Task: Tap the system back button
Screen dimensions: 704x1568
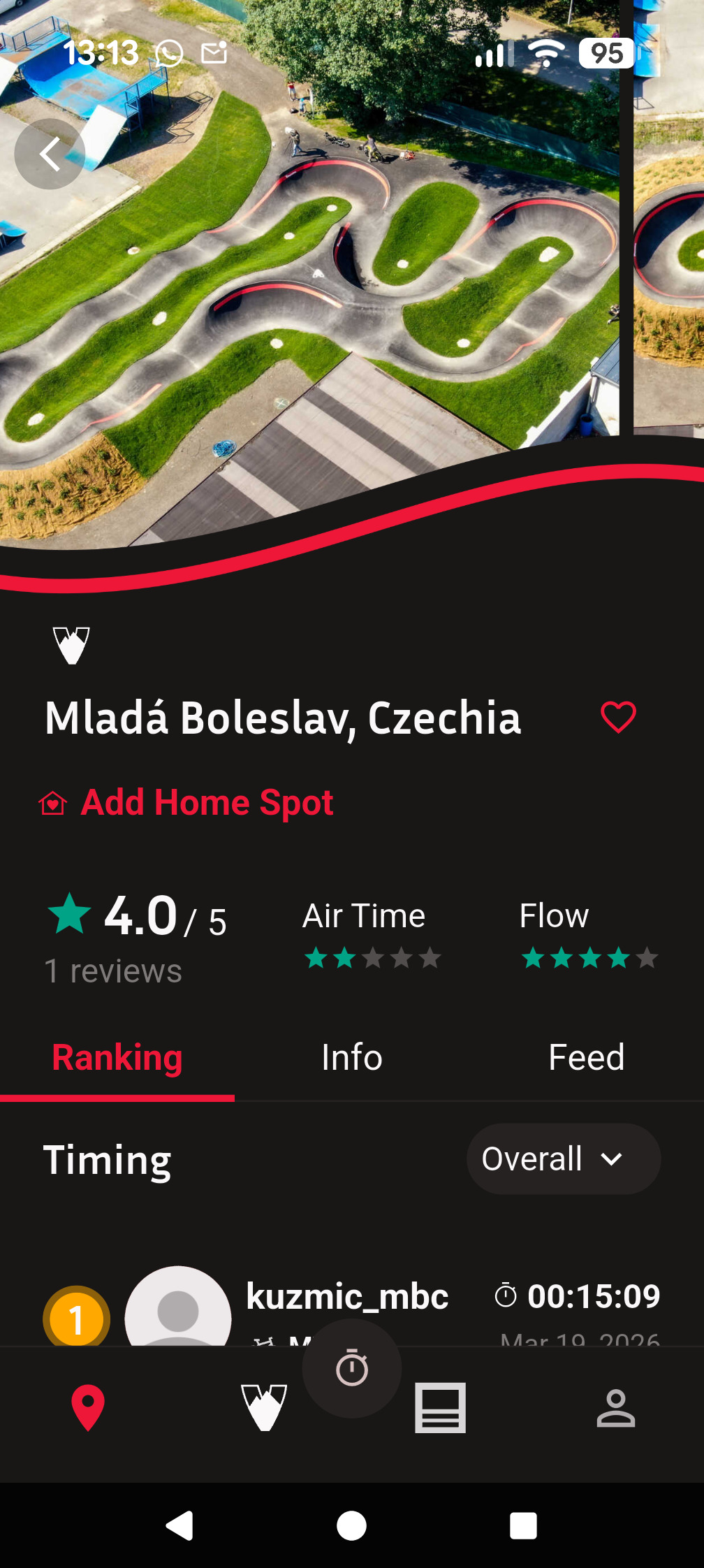Action: pos(179,1526)
